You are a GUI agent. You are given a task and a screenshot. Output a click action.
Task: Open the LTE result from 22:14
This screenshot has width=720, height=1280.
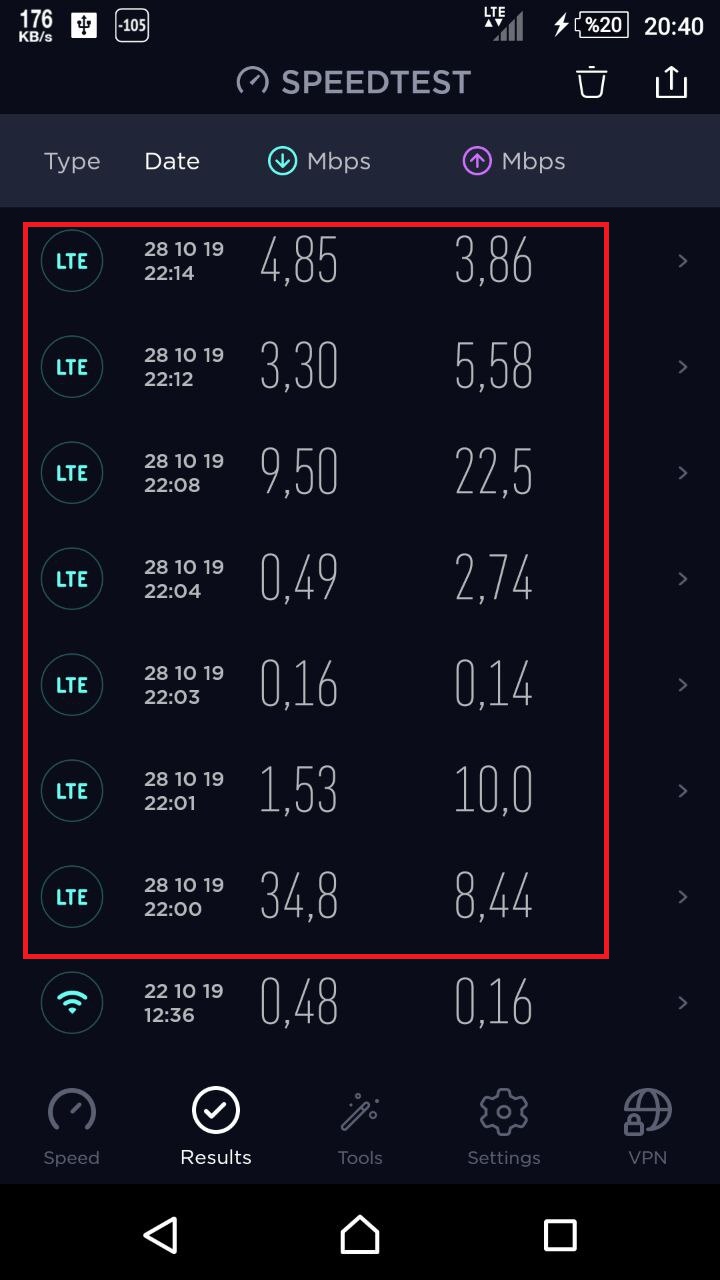click(x=360, y=261)
